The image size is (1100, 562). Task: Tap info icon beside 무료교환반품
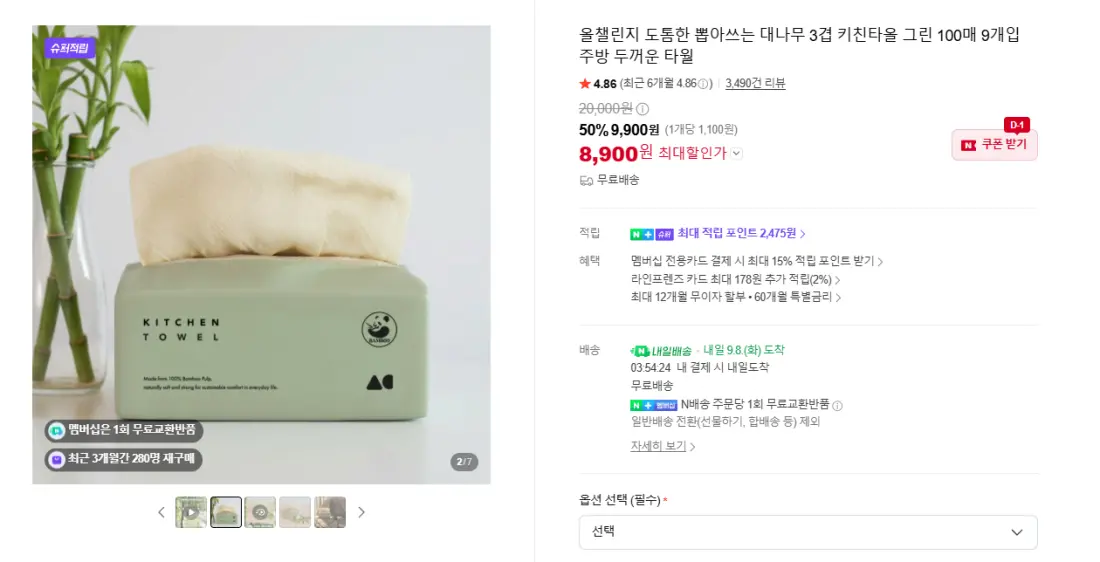(837, 405)
